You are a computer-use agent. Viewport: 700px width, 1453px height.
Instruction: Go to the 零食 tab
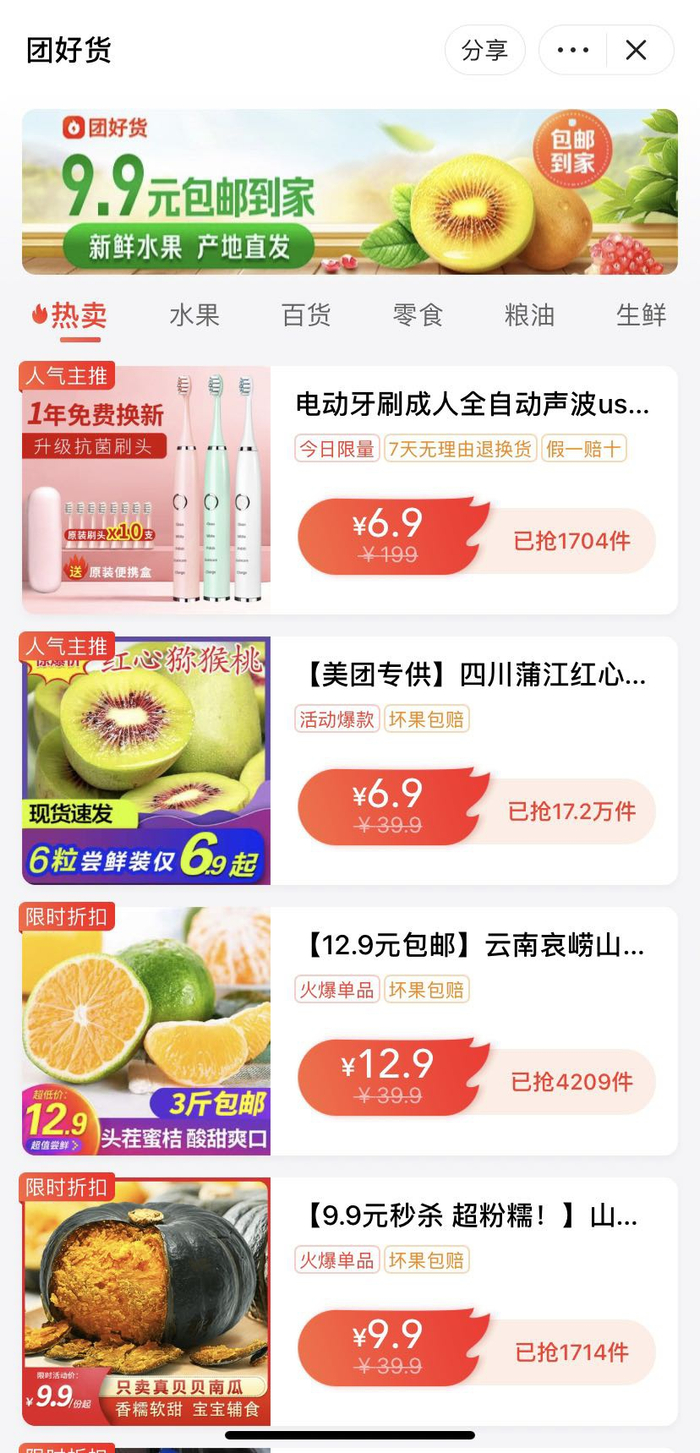click(x=418, y=315)
